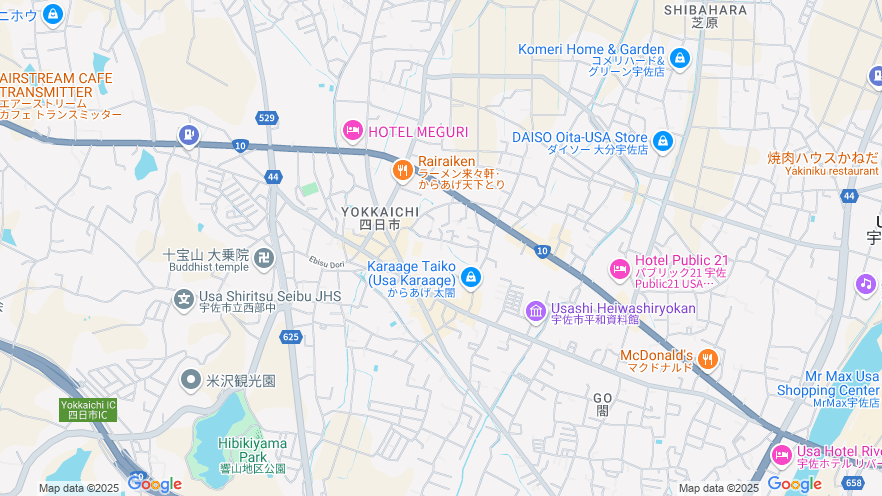Open the Usa Hotel lodging pin
Image resolution: width=882 pixels, height=496 pixels.
point(782,455)
